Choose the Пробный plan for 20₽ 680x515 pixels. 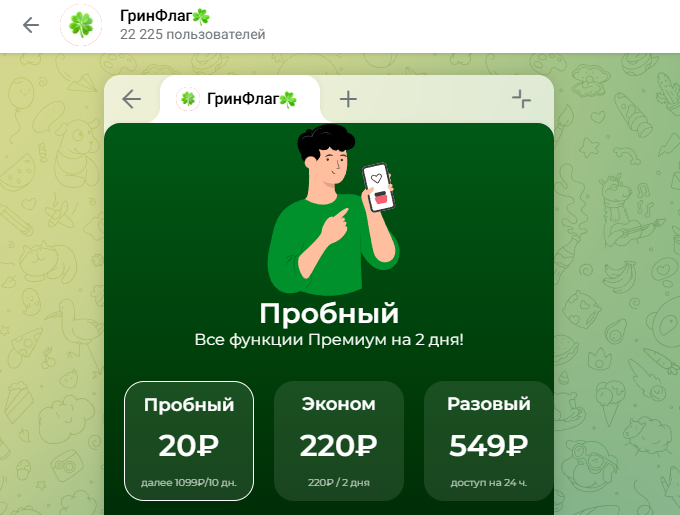tap(189, 440)
